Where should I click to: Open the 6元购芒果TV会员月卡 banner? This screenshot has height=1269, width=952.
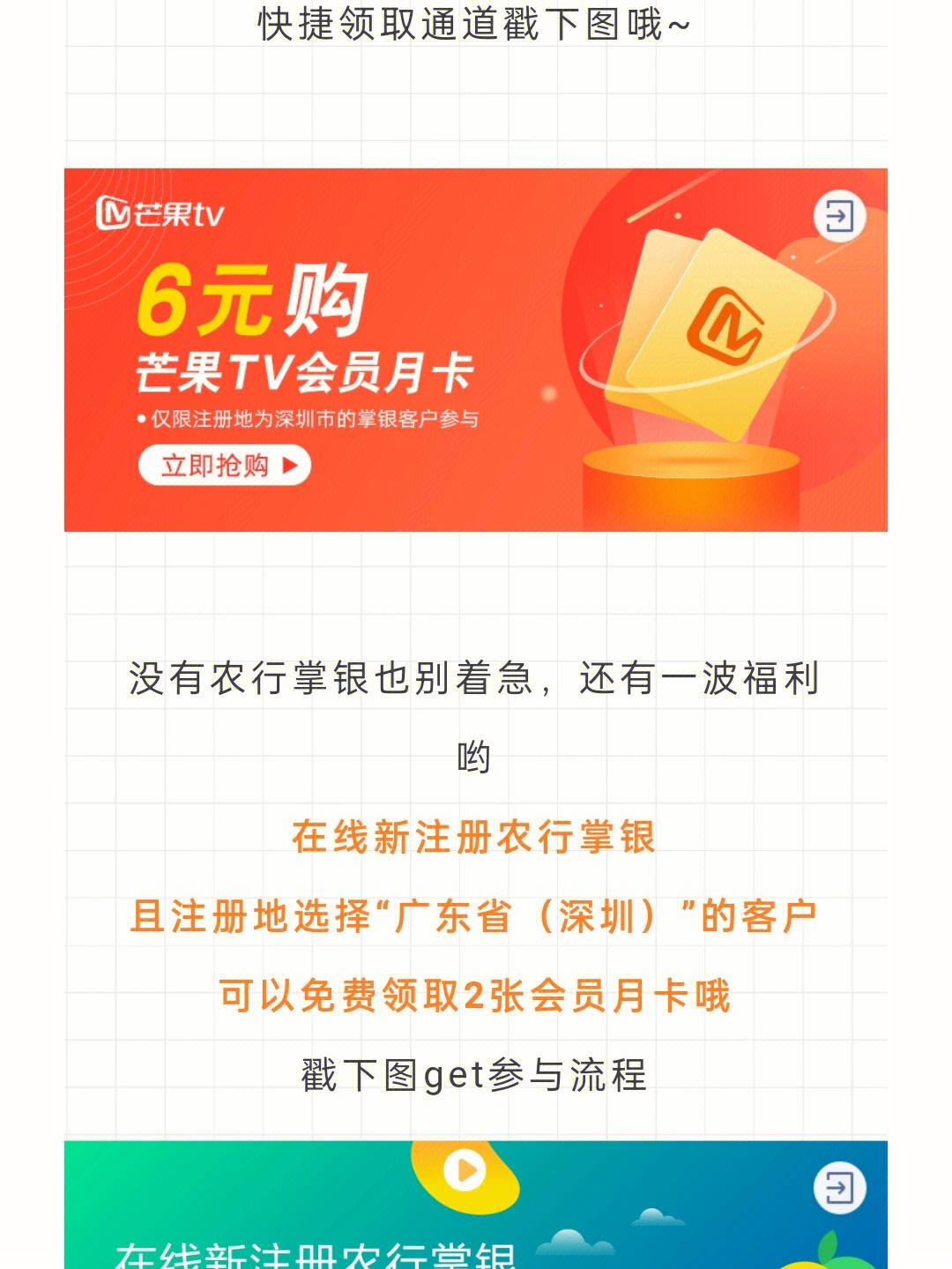coord(475,350)
